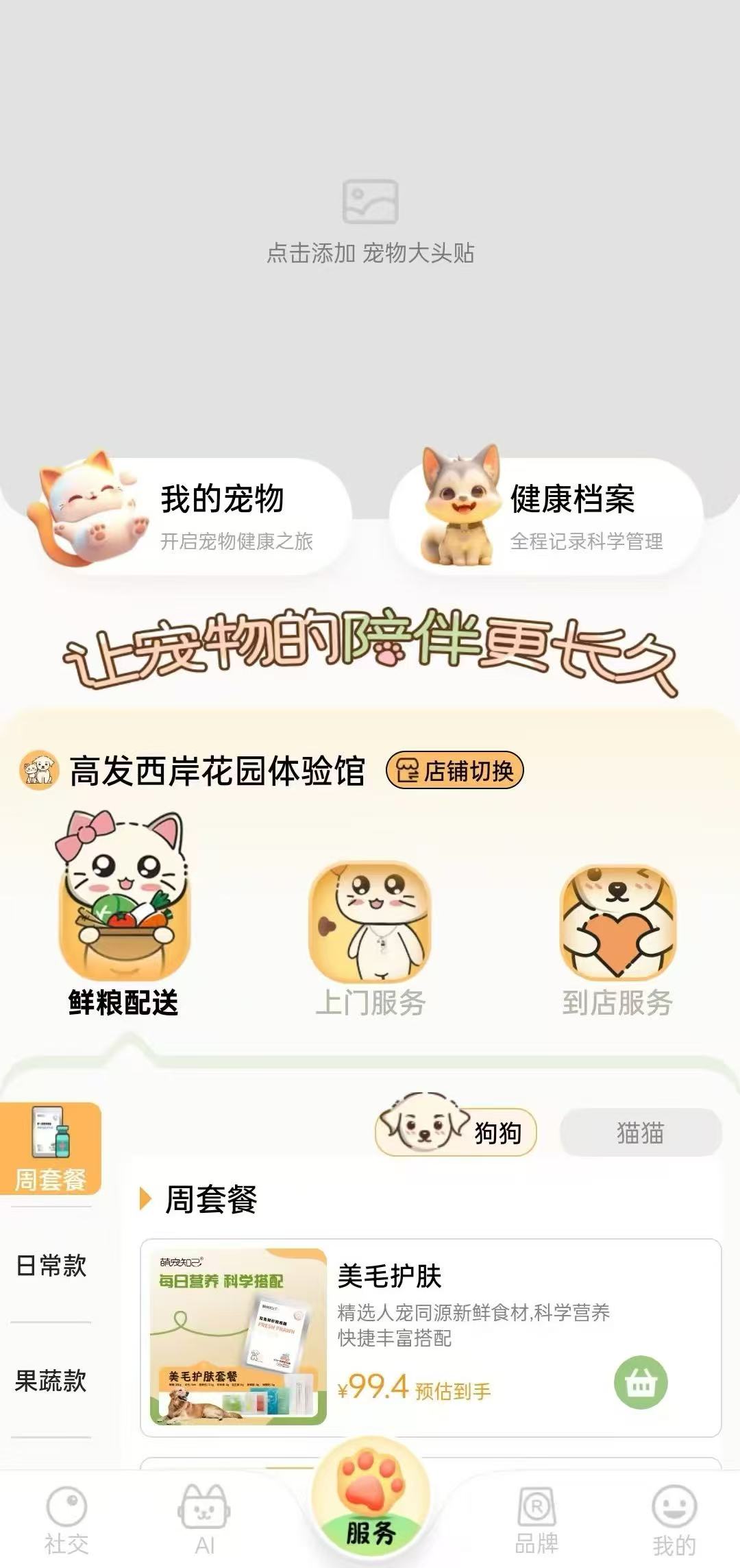Switch to the 猫猫 tab
Image resolution: width=740 pixels, height=1568 pixels.
pyautogui.click(x=640, y=1133)
